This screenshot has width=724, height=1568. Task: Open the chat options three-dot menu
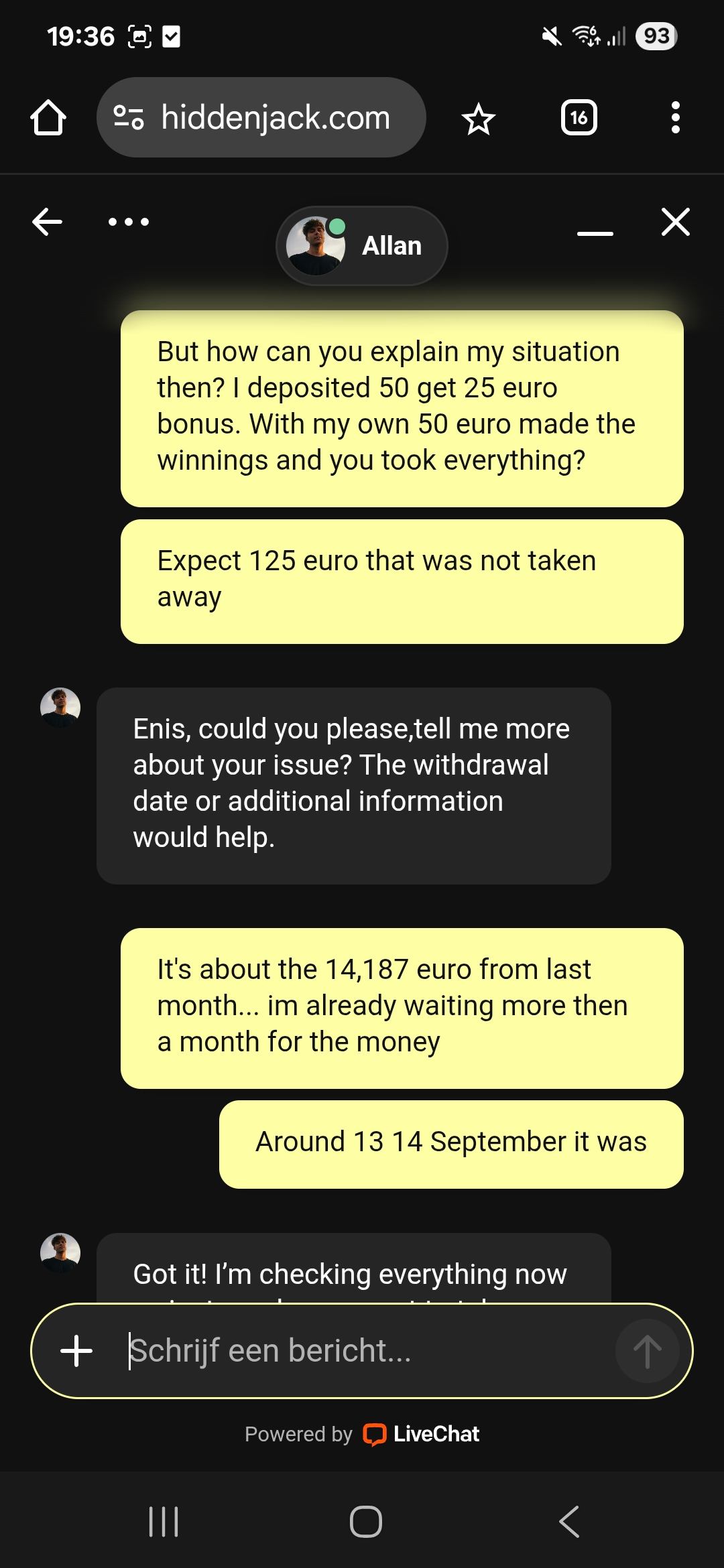point(129,222)
